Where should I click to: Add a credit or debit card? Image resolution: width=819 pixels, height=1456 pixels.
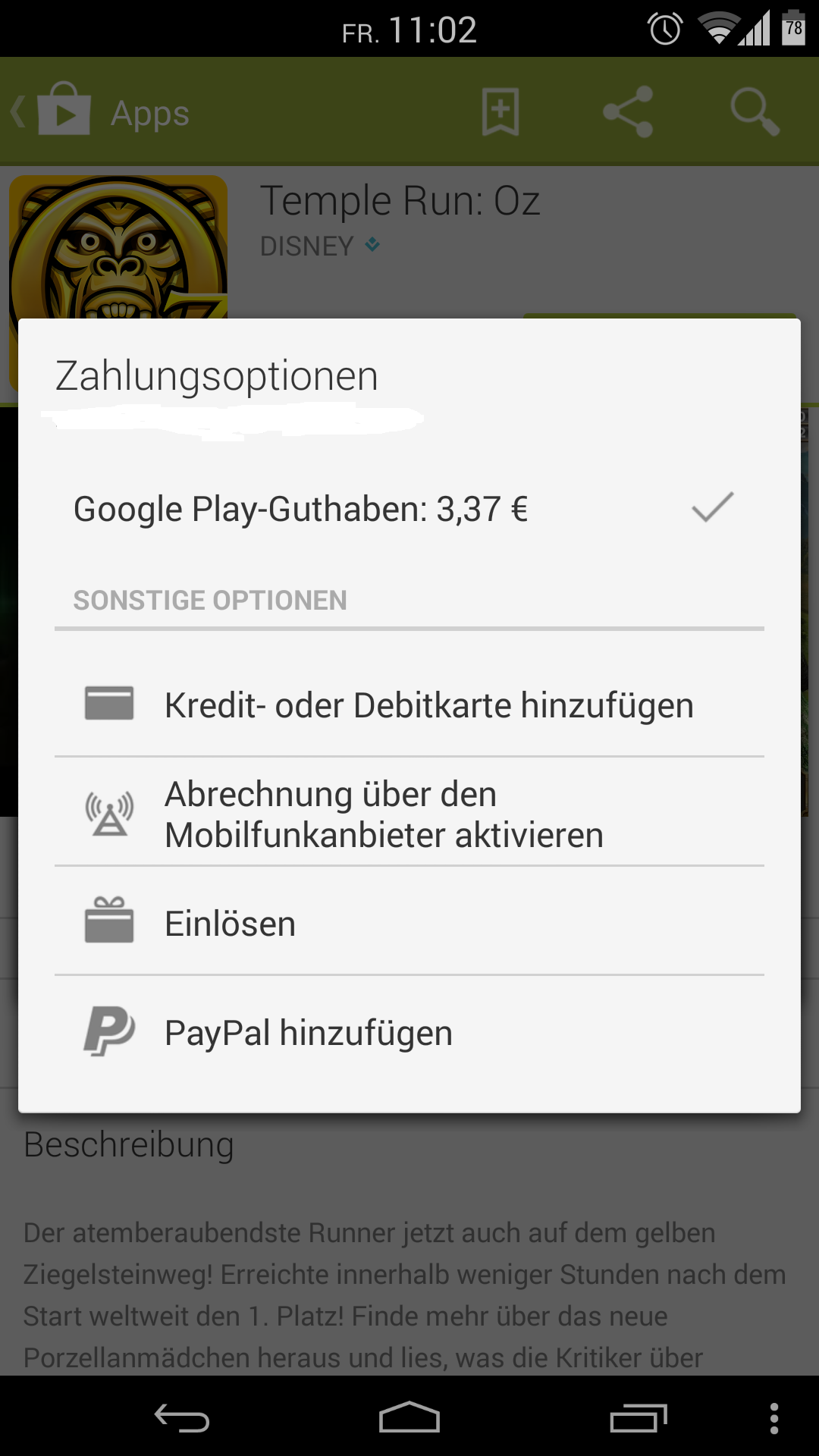coord(409,704)
